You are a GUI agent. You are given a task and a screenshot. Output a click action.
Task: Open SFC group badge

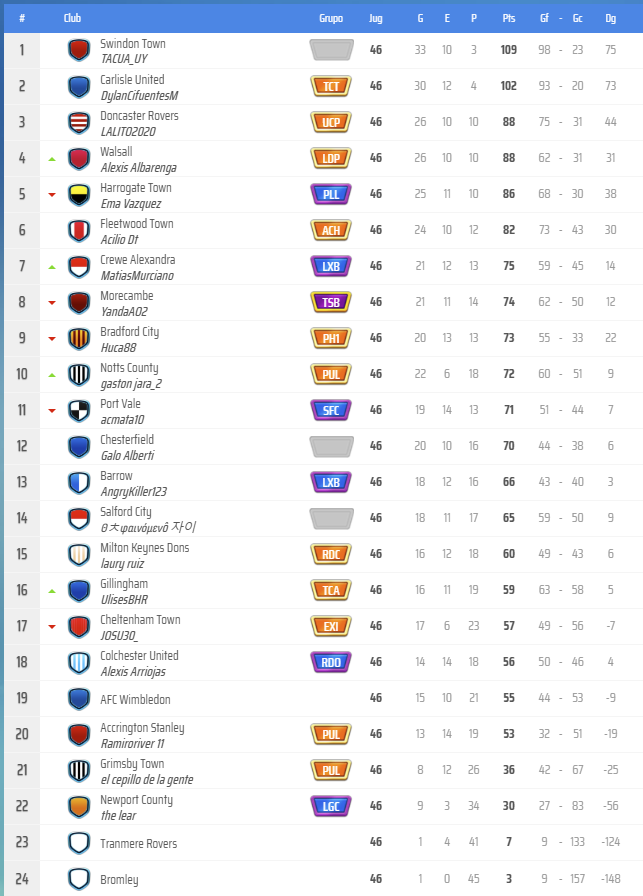tap(331, 410)
